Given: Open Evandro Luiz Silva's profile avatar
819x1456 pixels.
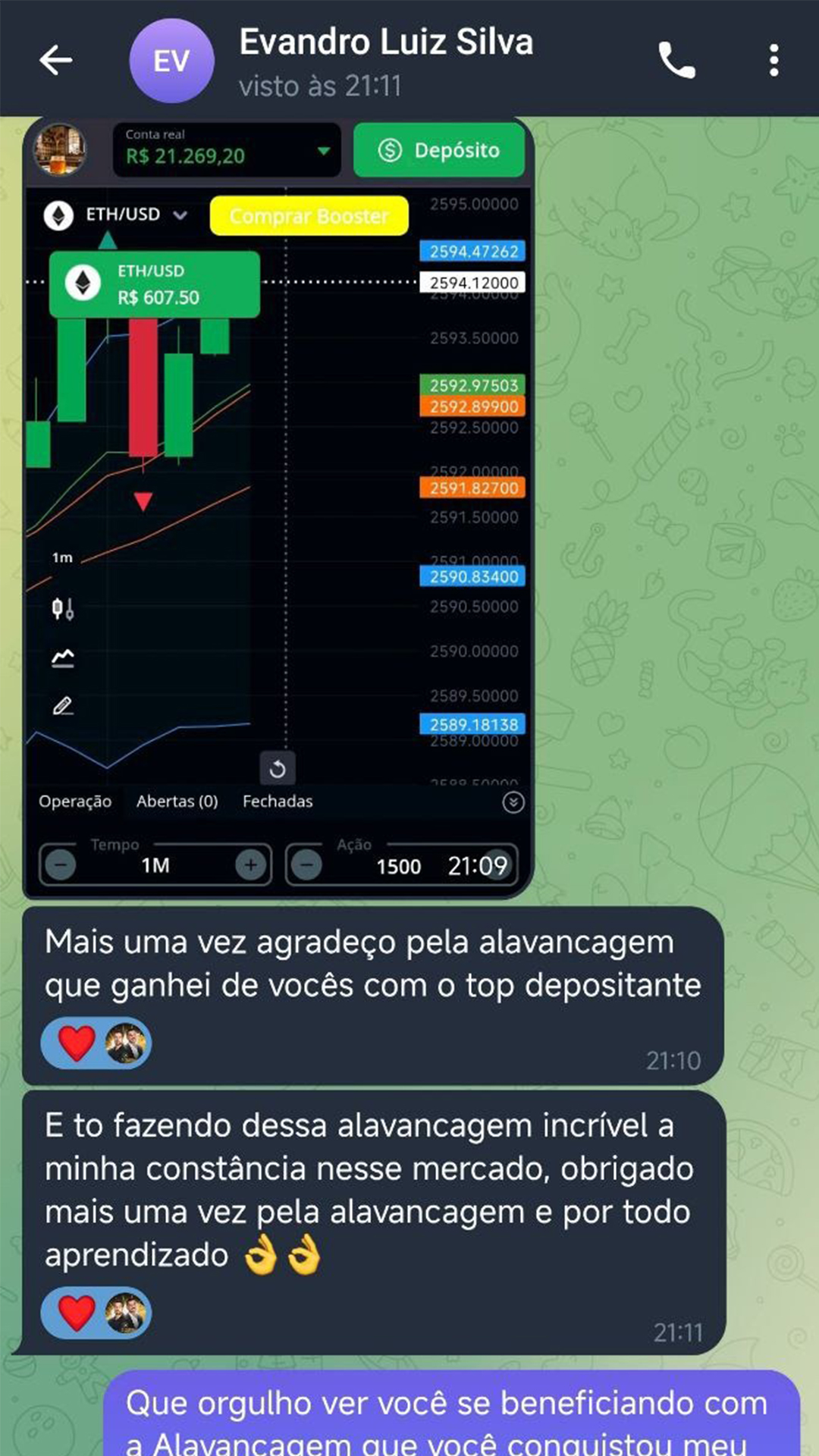Looking at the screenshot, I should pos(171,61).
